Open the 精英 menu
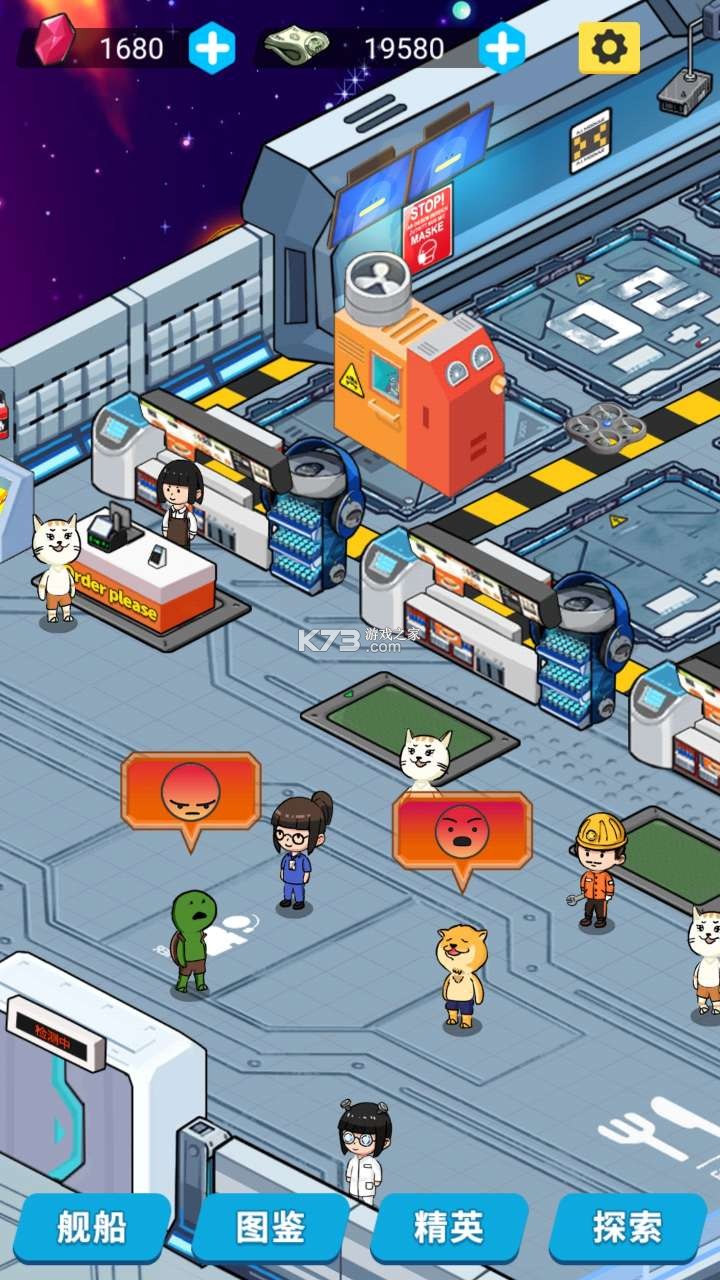The height and width of the screenshot is (1280, 720). pyautogui.click(x=449, y=1228)
